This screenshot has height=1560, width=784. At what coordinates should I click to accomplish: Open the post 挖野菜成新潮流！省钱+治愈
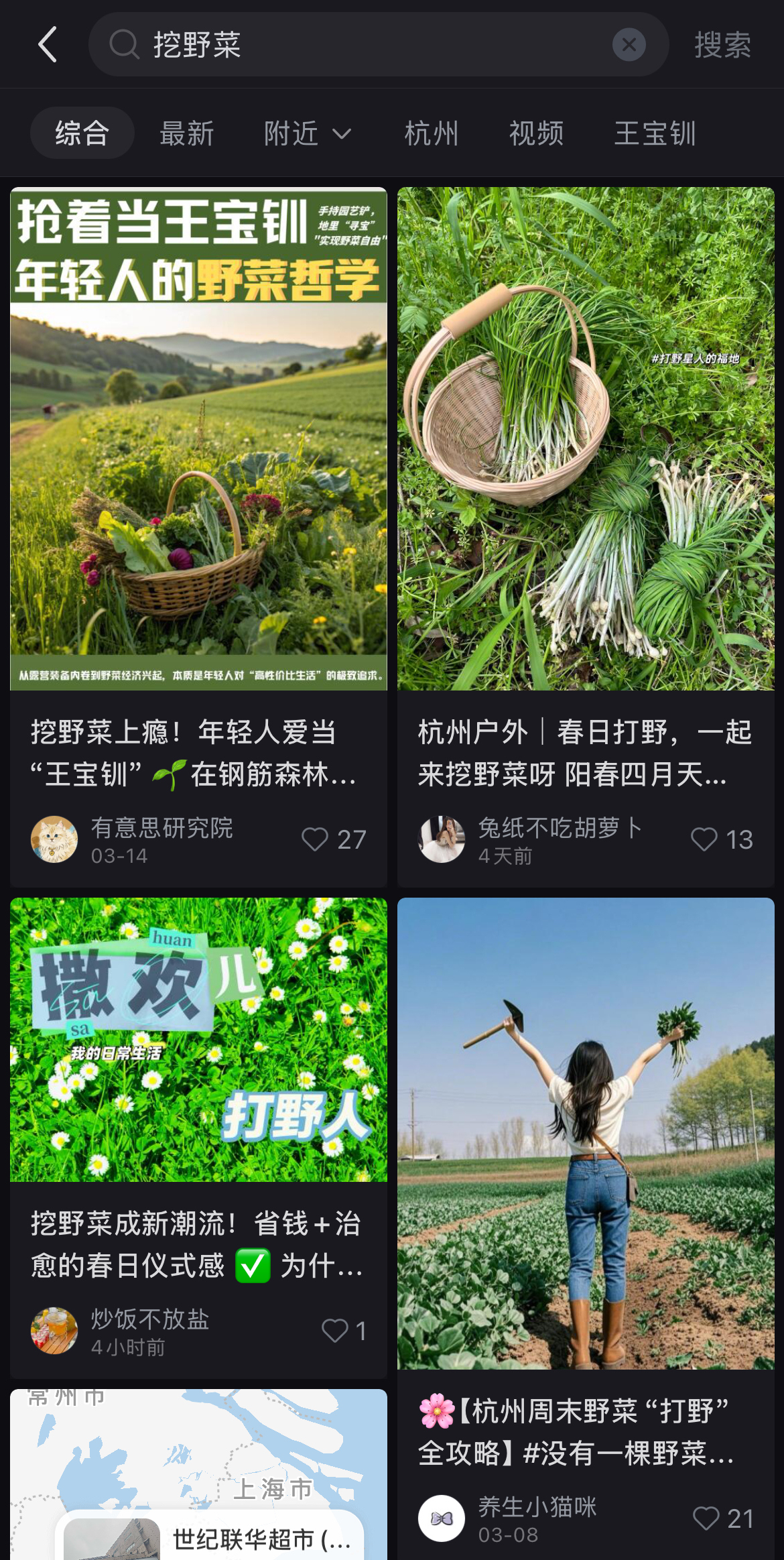197,1244
